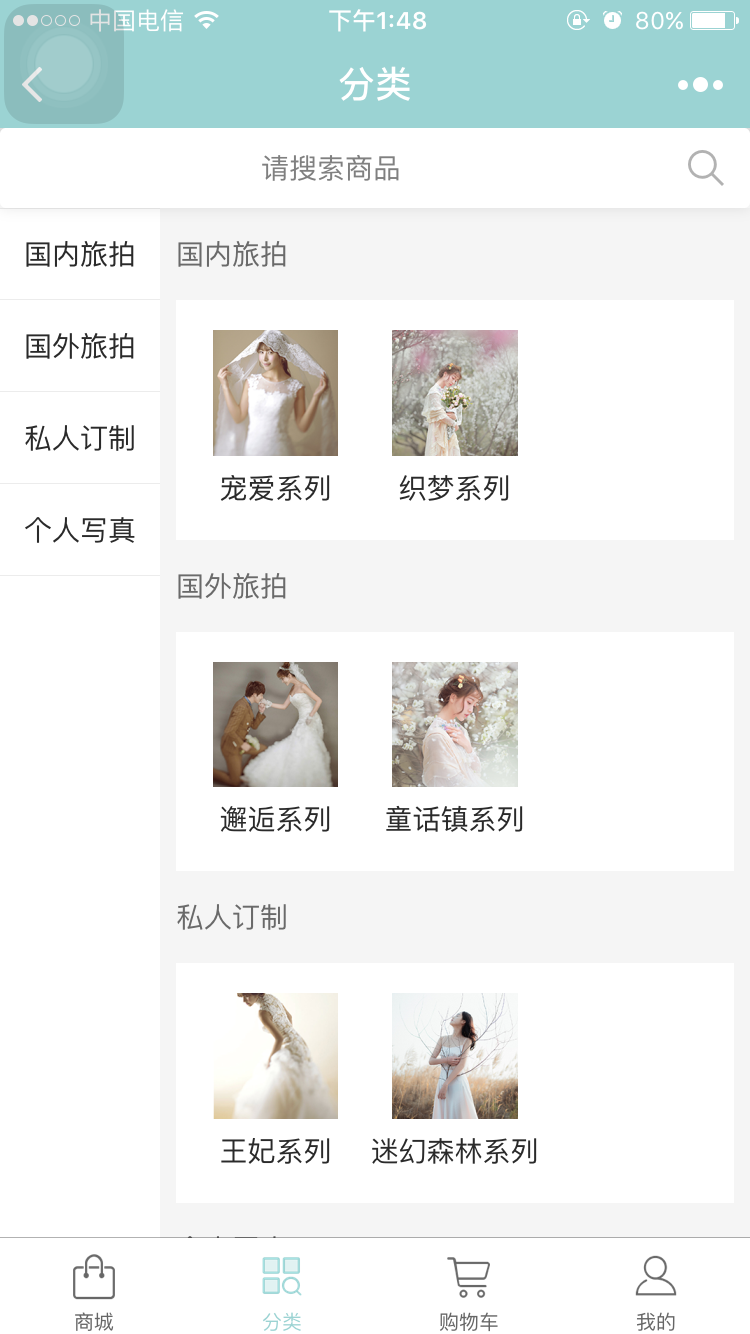
Task: Tap the 请搜索商品 search field
Action: pos(331,168)
